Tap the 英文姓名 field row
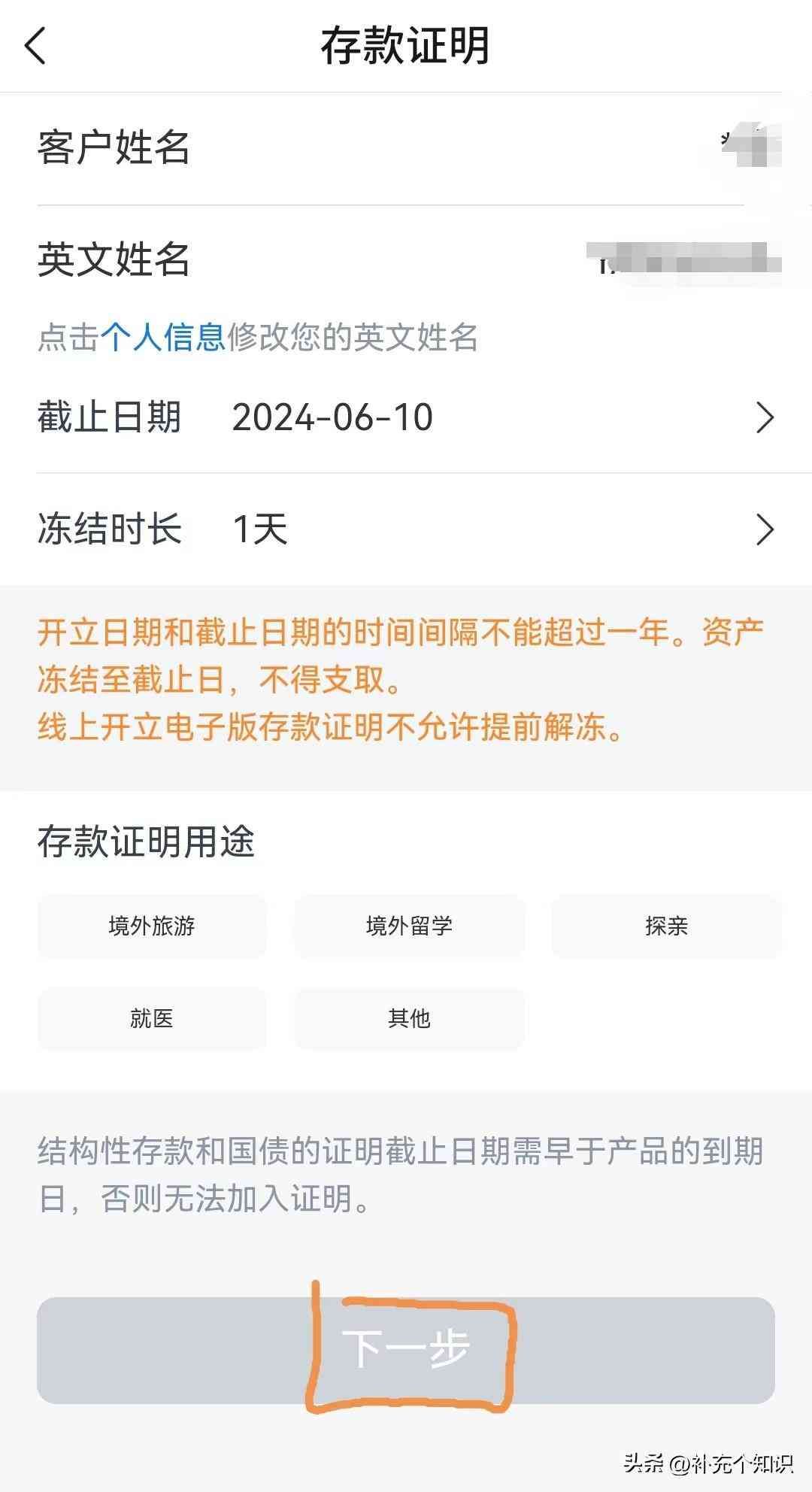The width and height of the screenshot is (812, 1492). click(406, 259)
